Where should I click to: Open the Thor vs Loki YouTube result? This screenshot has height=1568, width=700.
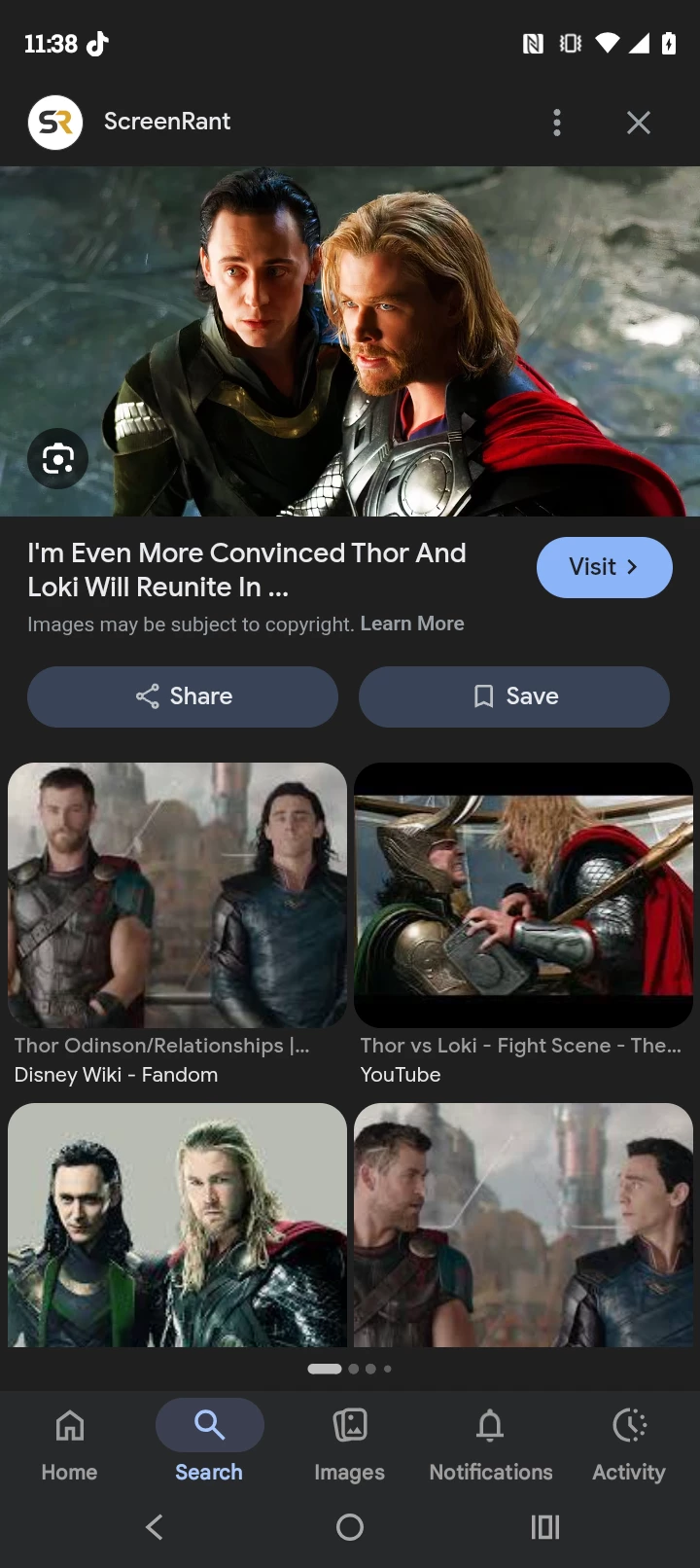[x=523, y=895]
